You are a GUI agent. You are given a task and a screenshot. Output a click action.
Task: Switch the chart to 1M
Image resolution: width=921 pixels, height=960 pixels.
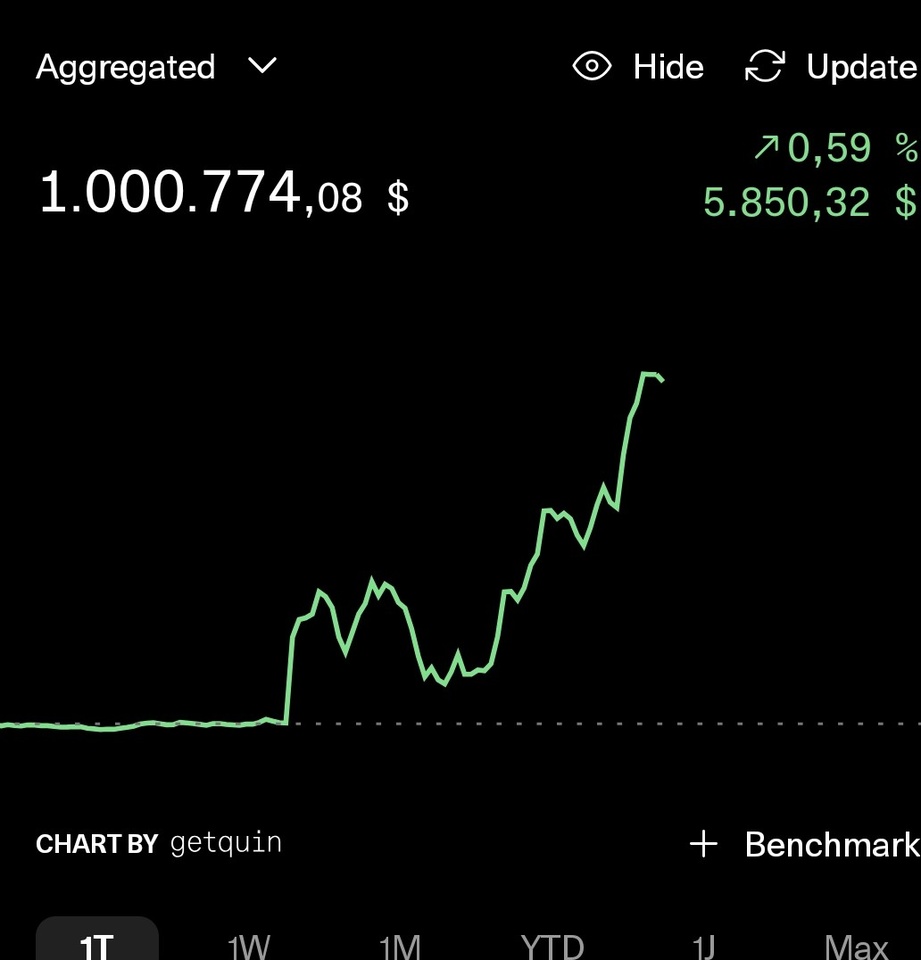click(400, 946)
